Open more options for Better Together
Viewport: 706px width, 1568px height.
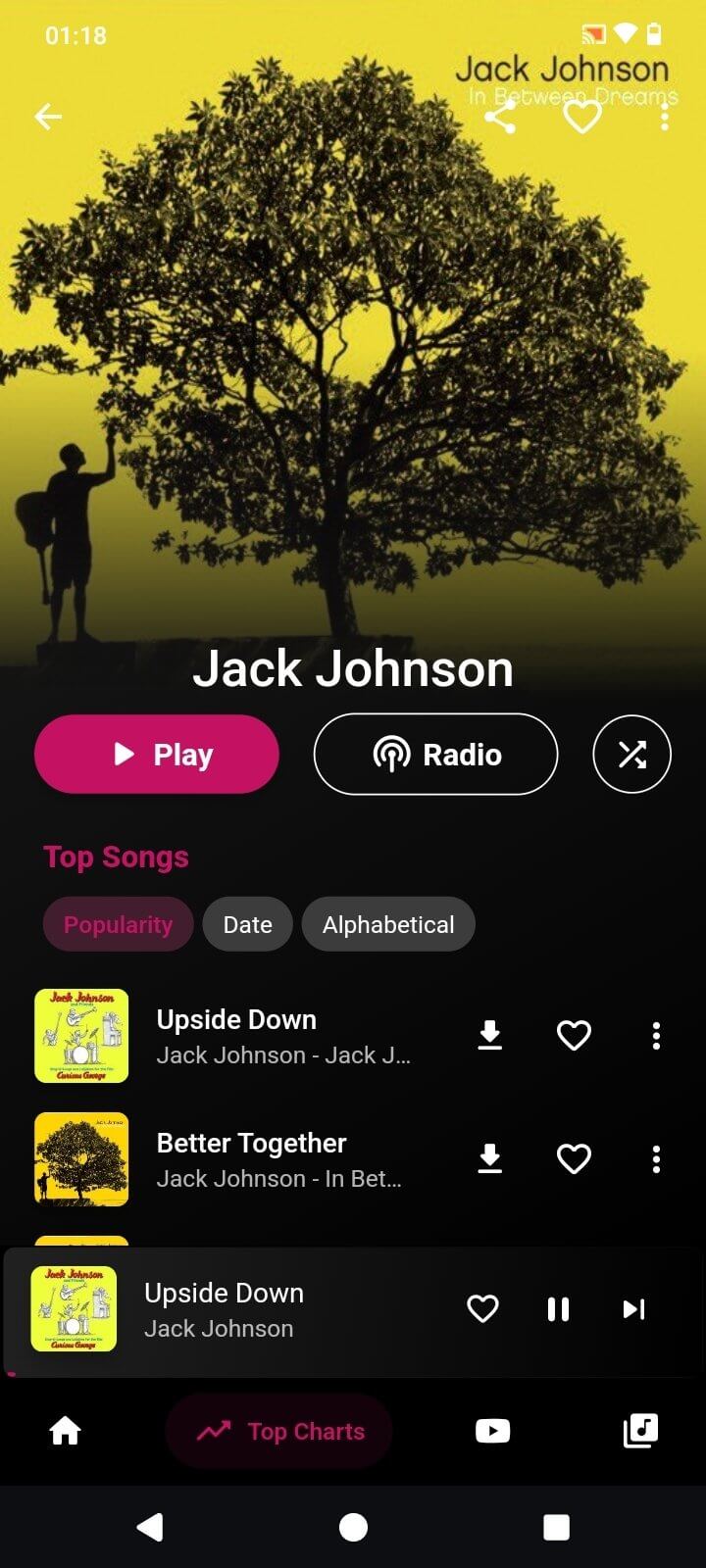click(x=656, y=1159)
